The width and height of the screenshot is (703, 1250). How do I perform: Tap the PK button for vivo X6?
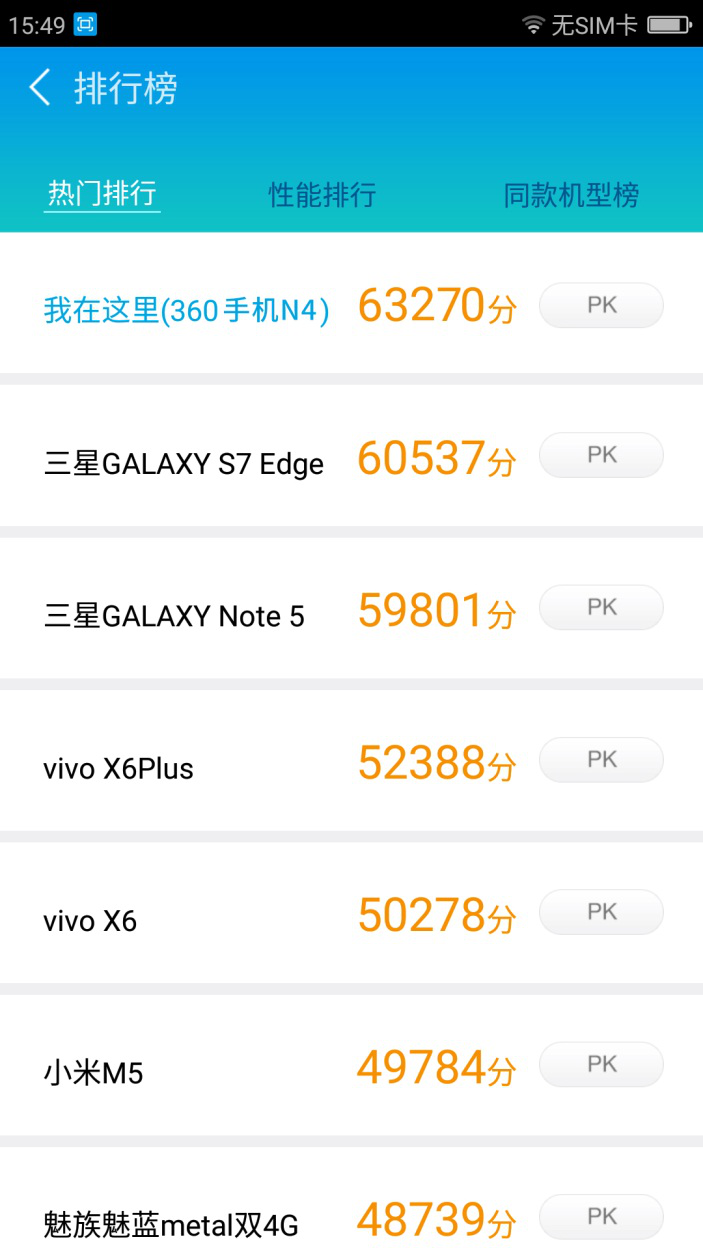pyautogui.click(x=601, y=911)
